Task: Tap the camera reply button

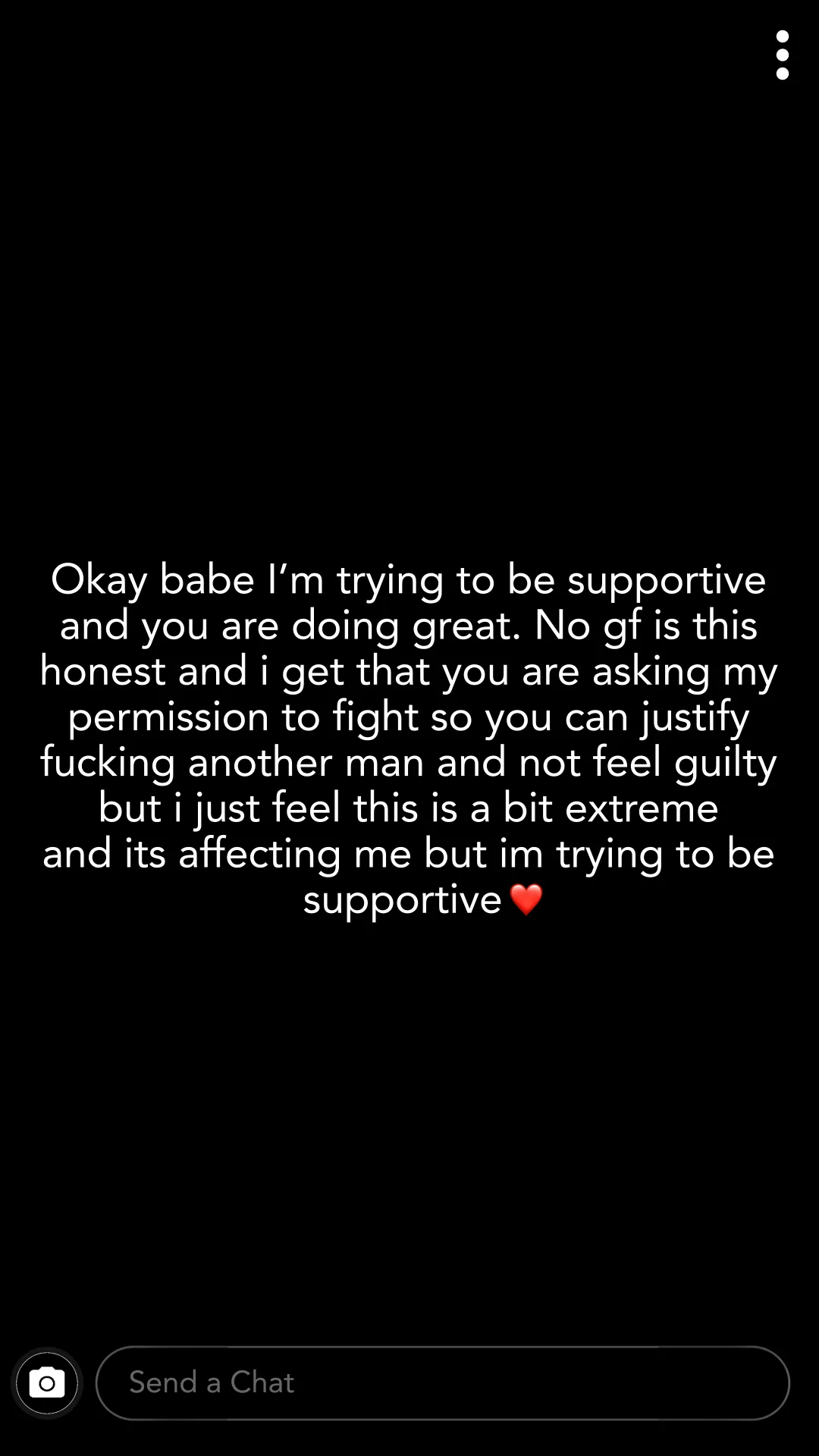Action: 47,1383
